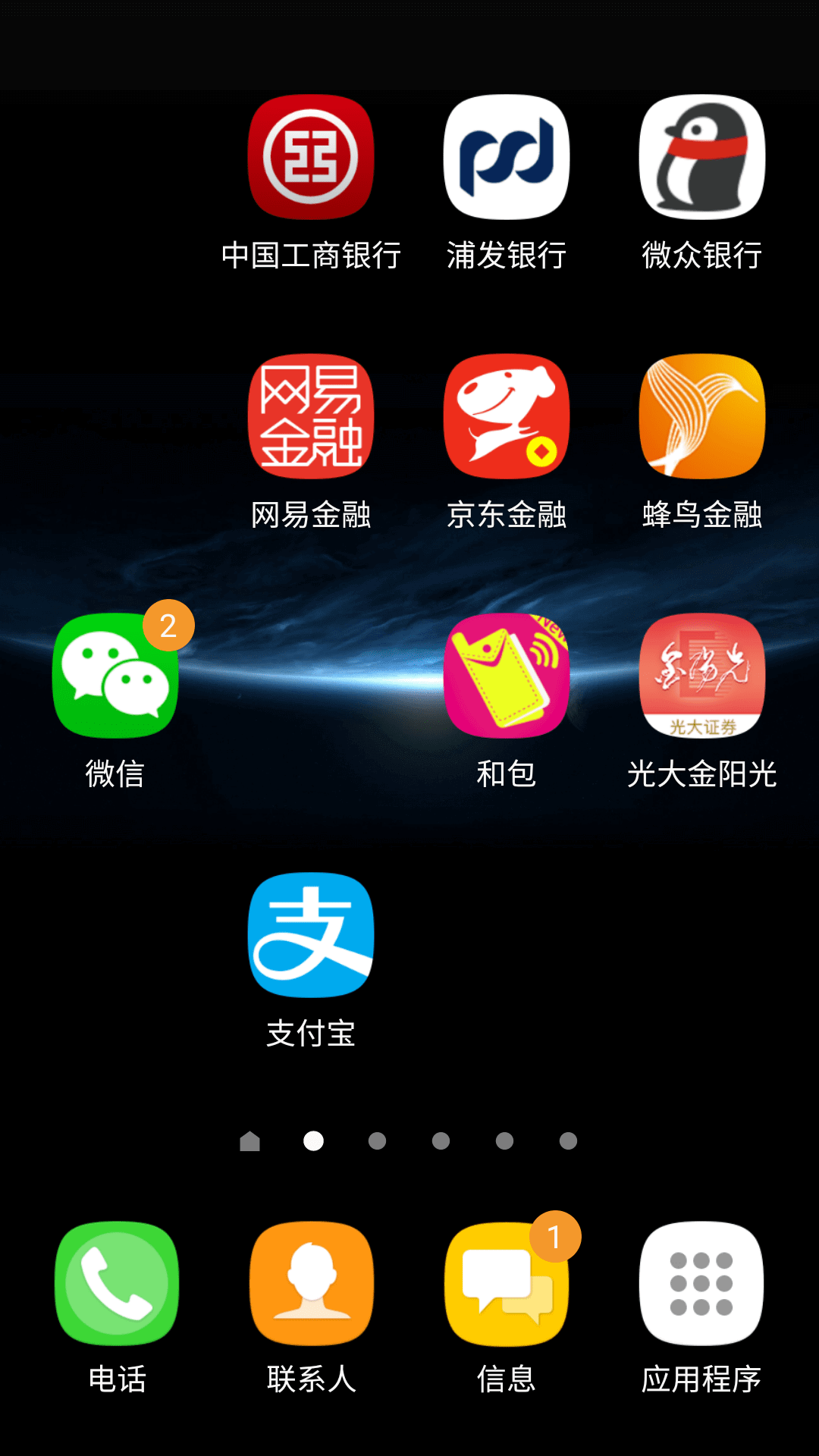This screenshot has width=819, height=1456.
Task: Open 微信 with 2 unread
Action: 115,676
